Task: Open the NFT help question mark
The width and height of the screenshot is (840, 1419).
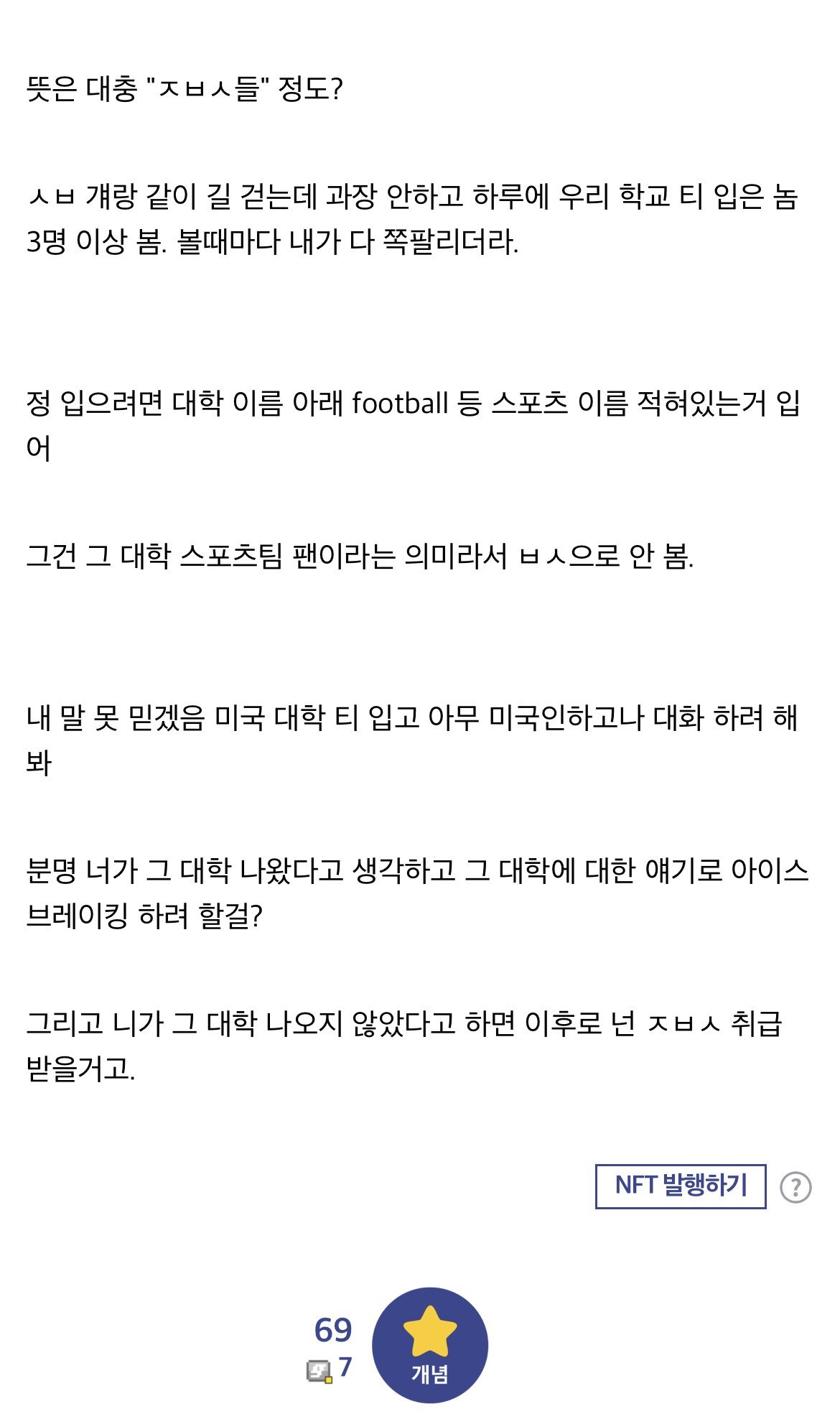Action: tap(795, 1187)
